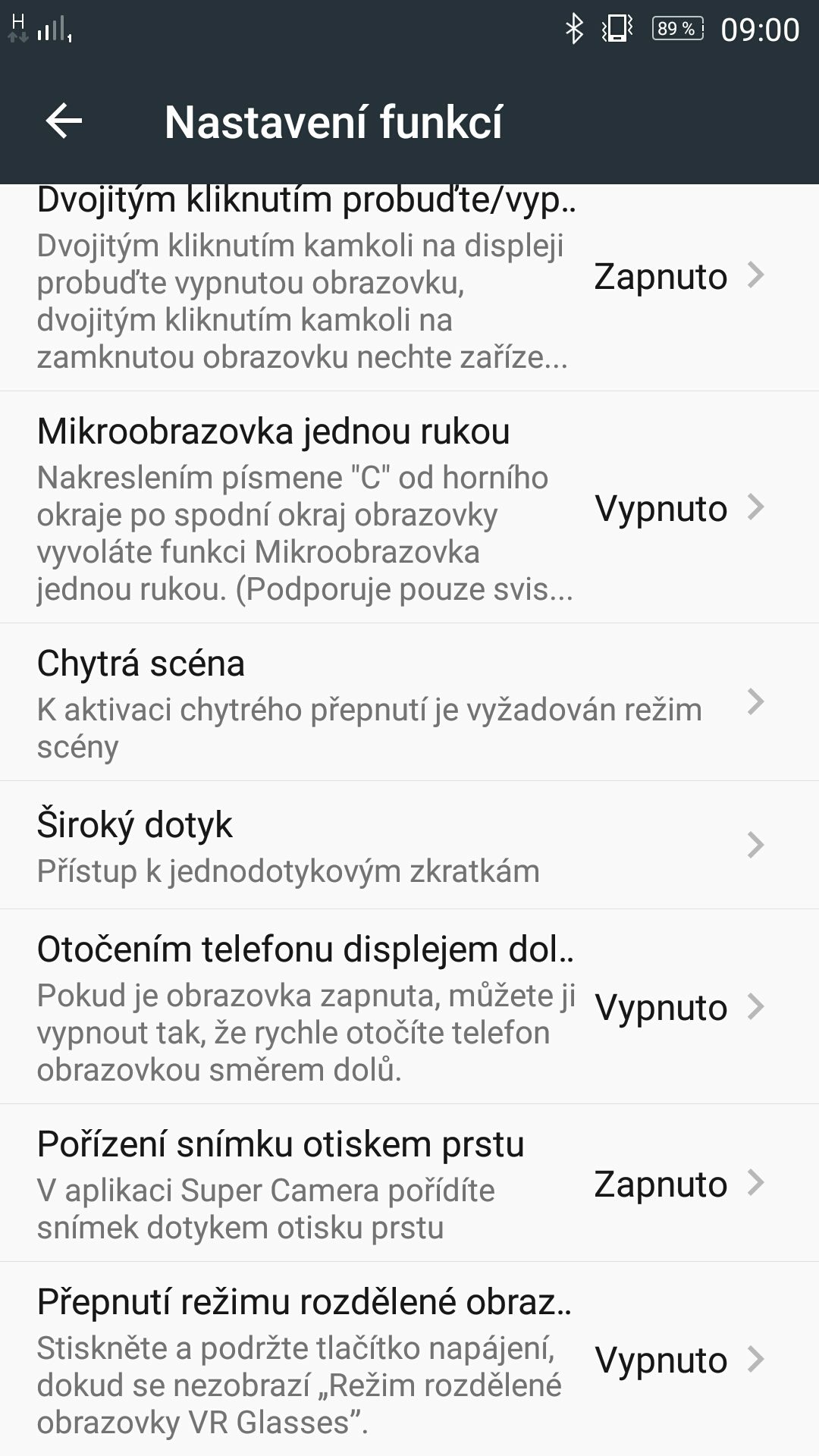Screen dimensions: 819x1456
Task: Open Přepnutí režimu rozdělené obrazovky
Action: pos(409,1359)
